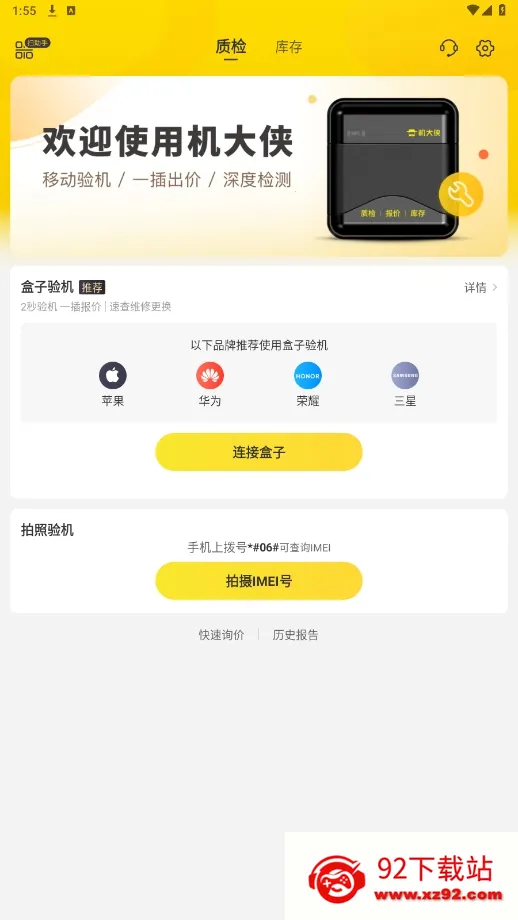Viewport: 518px width, 920px height.
Task: Tap the 连接盒子 button
Action: point(259,452)
